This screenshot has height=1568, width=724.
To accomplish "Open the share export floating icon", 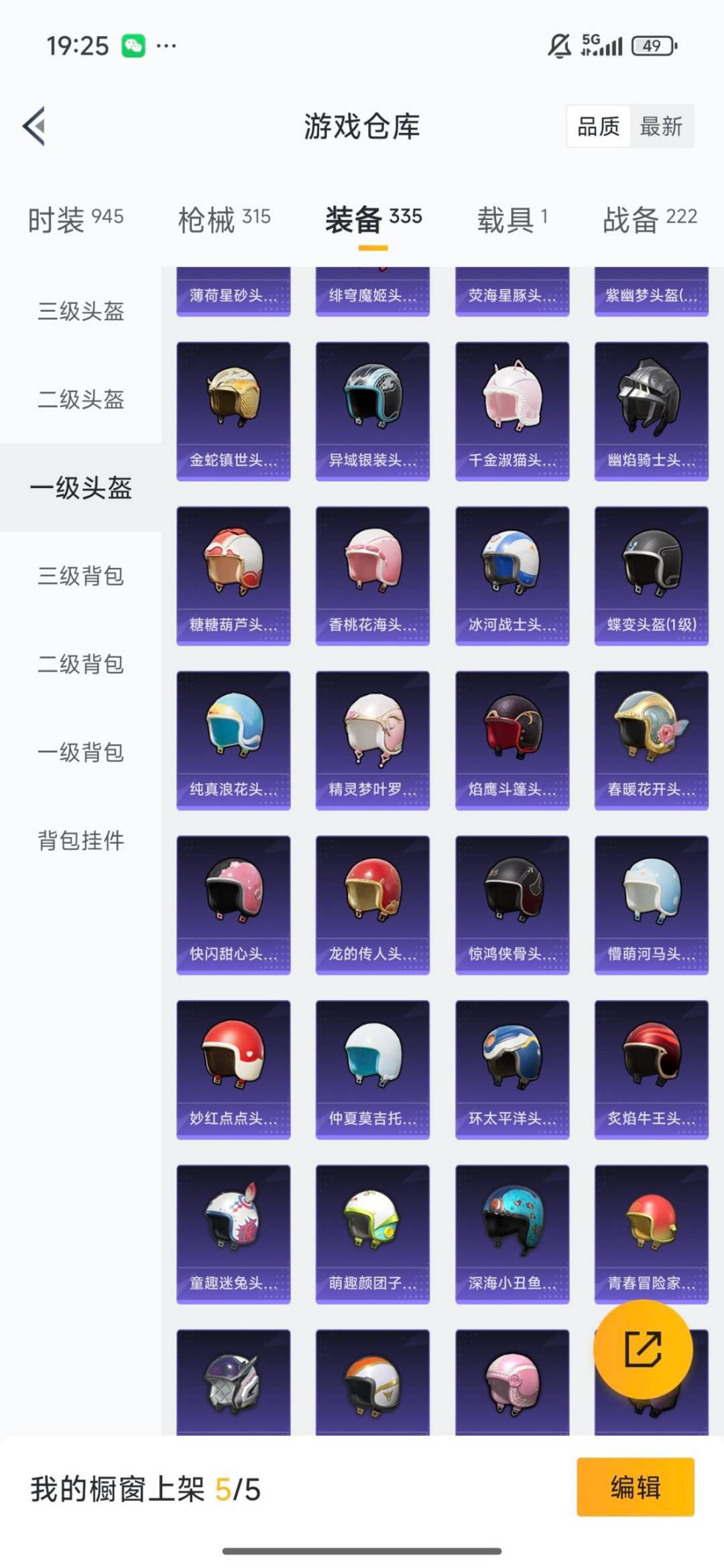I will (x=644, y=1349).
